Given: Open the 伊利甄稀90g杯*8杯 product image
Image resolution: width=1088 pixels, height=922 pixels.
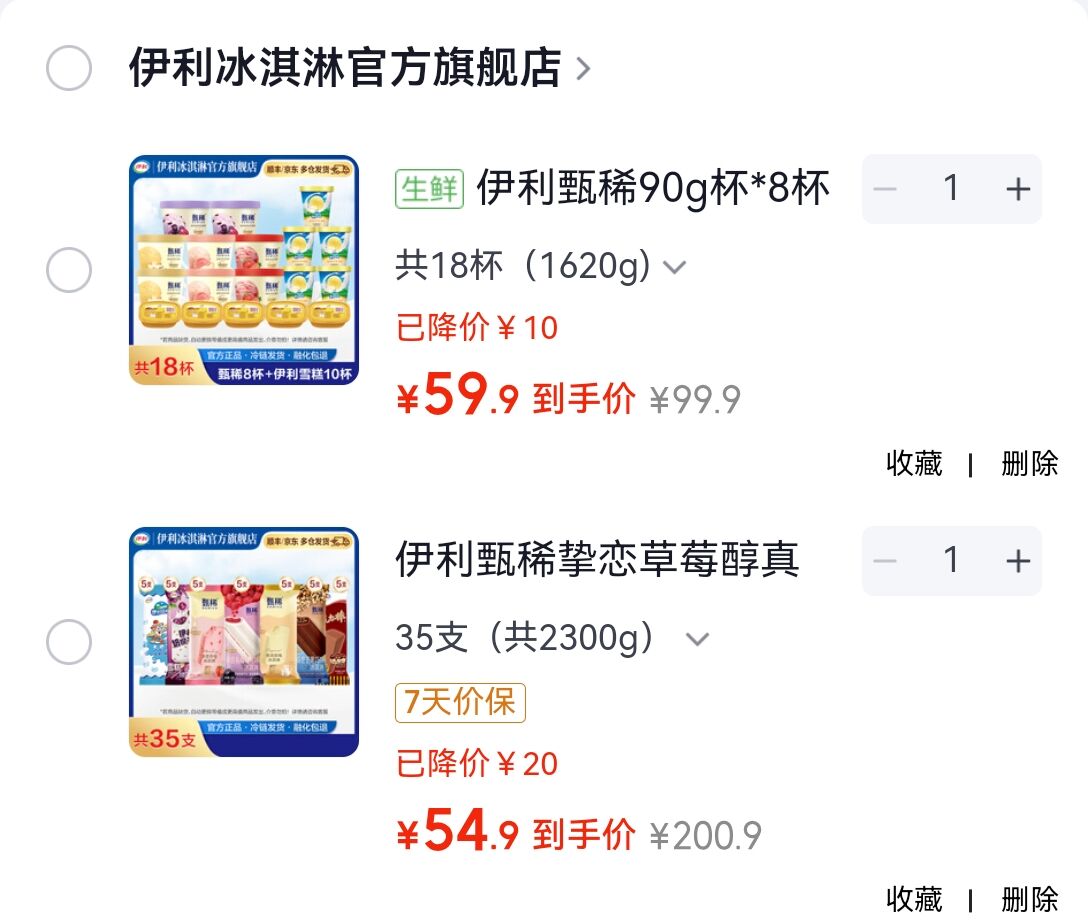Looking at the screenshot, I should coord(244,270).
